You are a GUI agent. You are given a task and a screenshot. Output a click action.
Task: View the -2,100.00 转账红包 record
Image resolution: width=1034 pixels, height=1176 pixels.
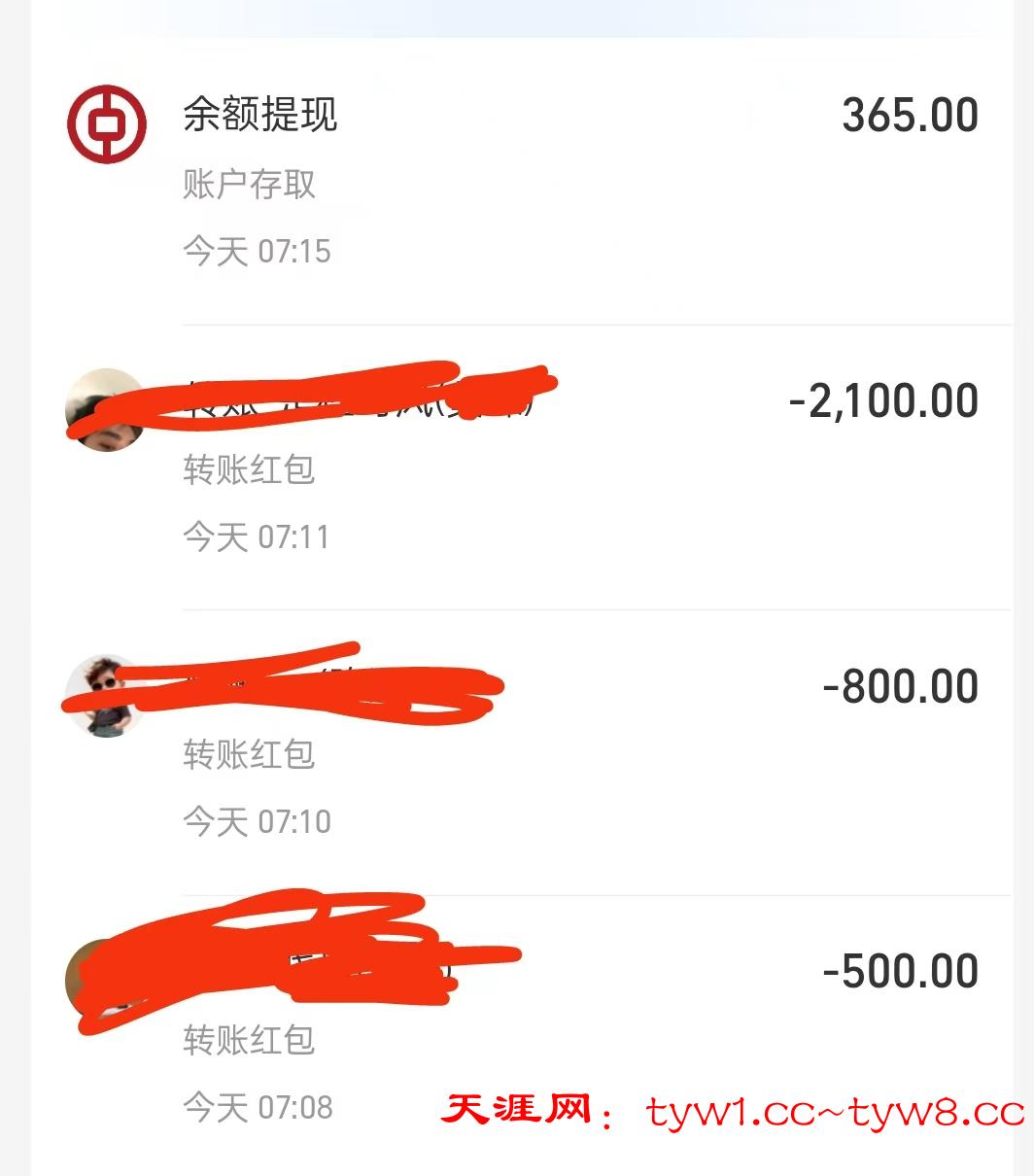(x=525, y=467)
